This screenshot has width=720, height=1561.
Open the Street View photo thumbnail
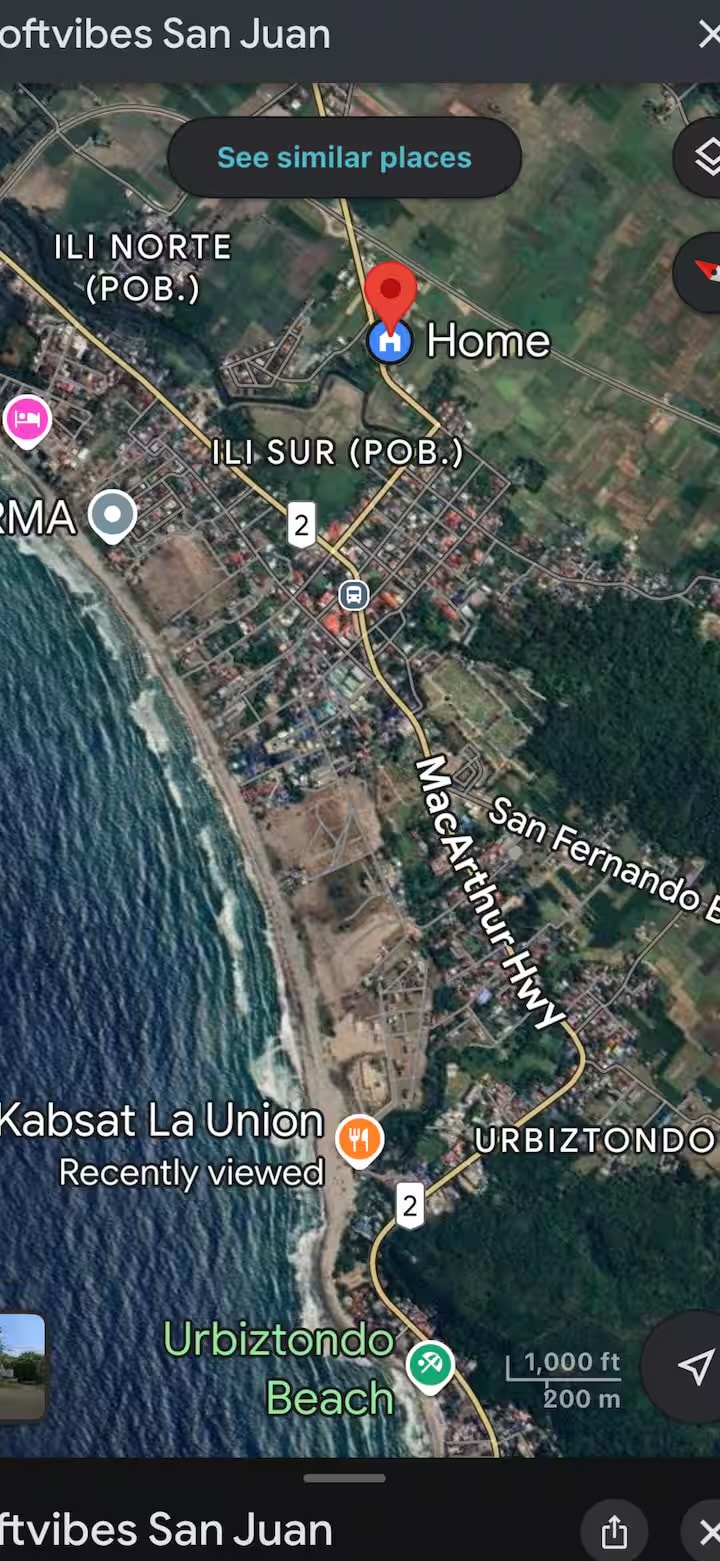tap(21, 1367)
